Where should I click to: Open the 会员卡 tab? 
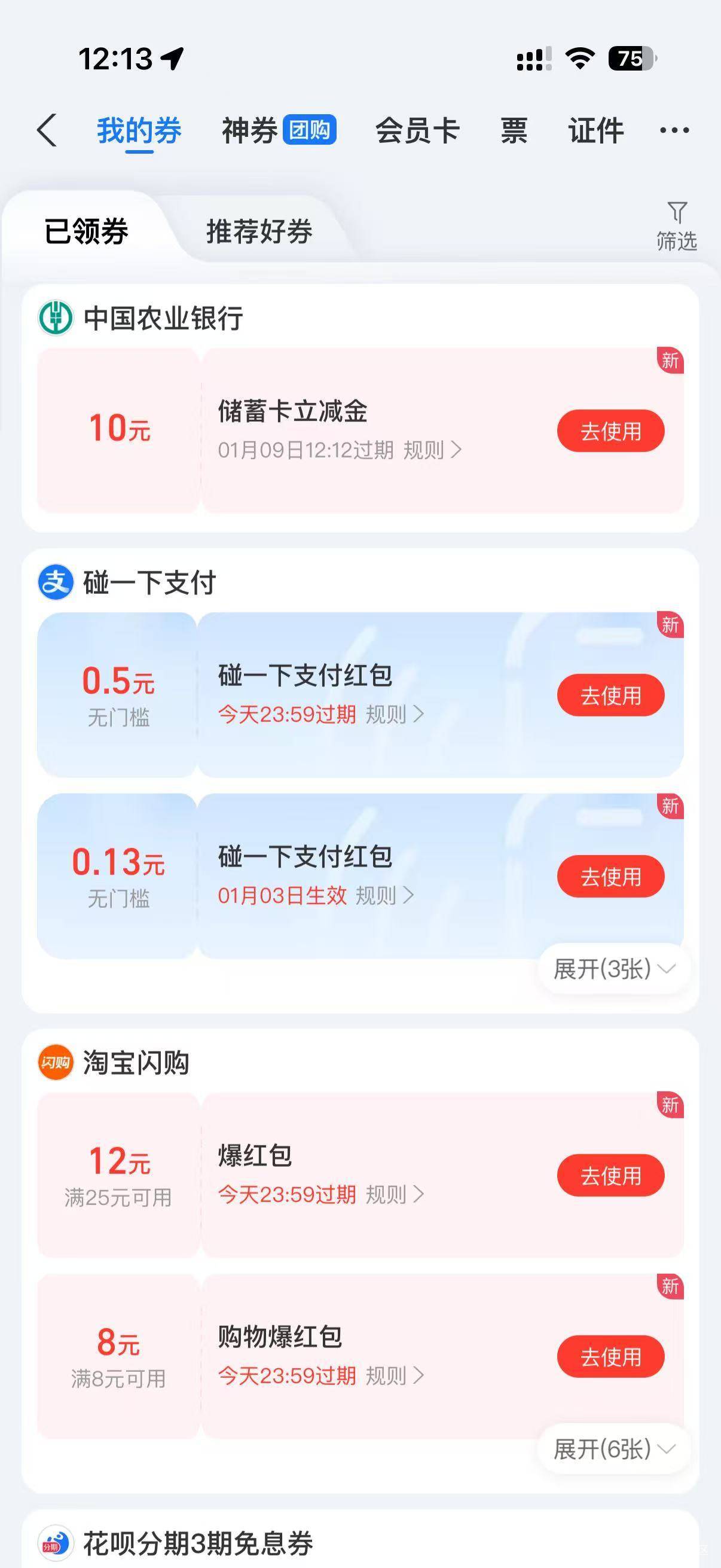tap(417, 130)
